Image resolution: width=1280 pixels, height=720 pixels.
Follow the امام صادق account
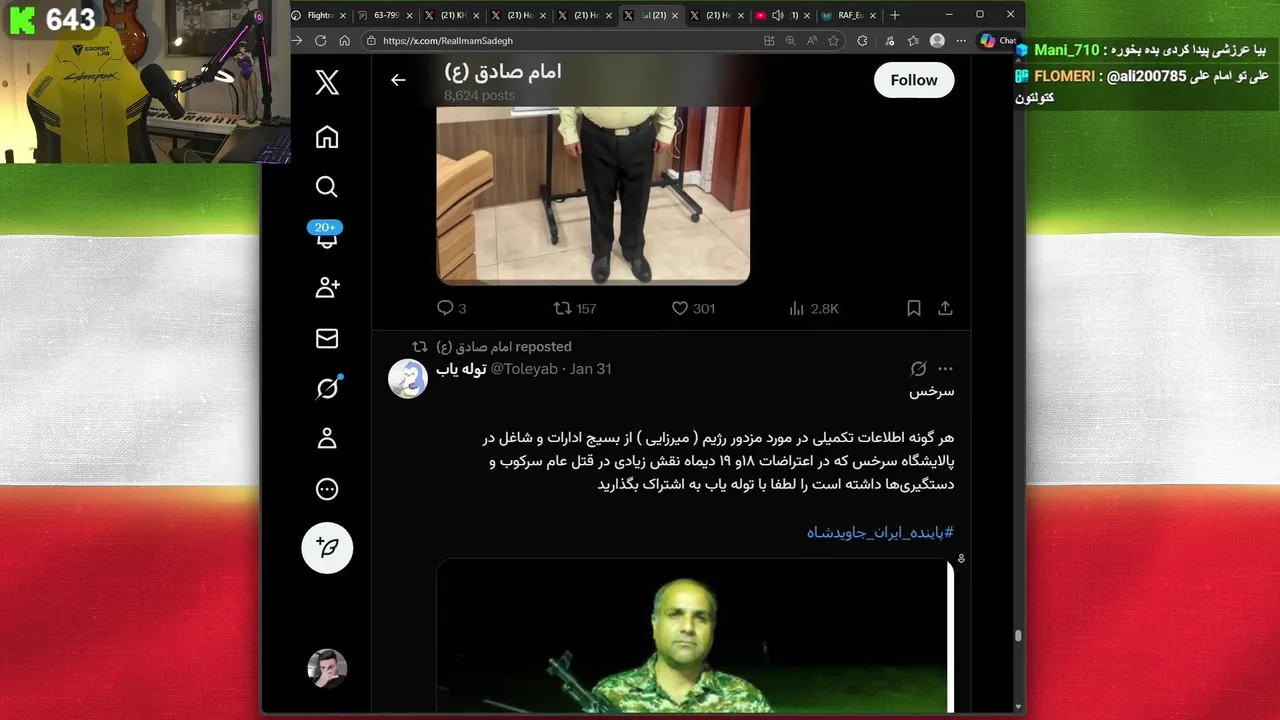913,80
